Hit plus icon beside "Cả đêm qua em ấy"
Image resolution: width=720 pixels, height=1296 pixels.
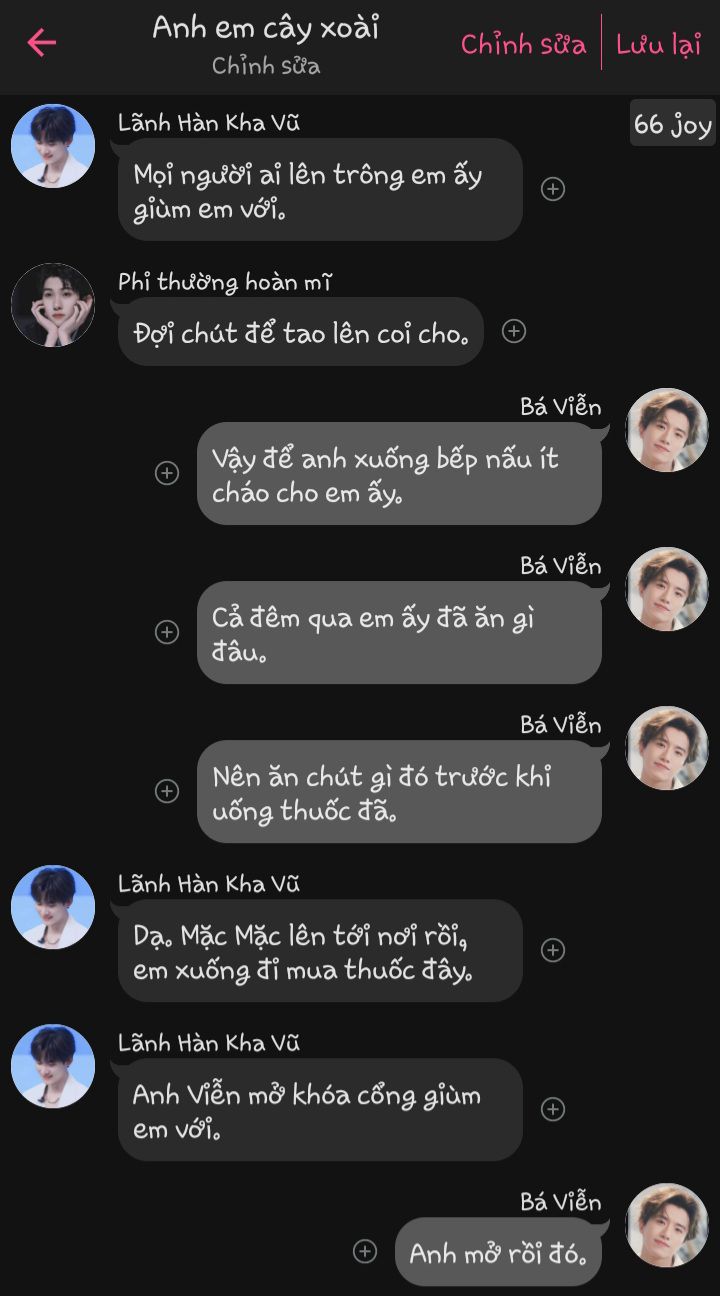coord(167,632)
